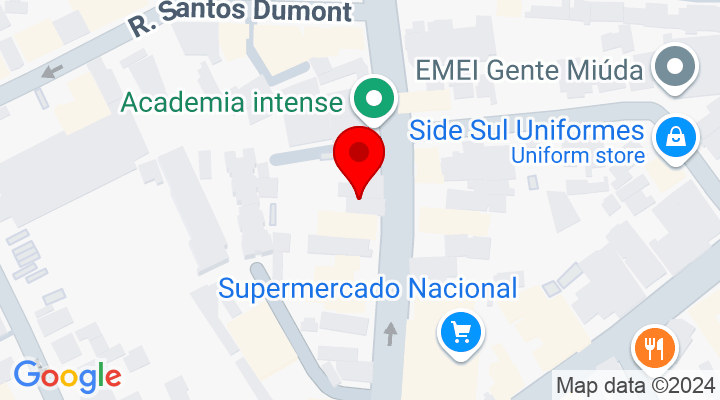Open the Google logo link
This screenshot has width=720, height=400.
click(x=67, y=376)
